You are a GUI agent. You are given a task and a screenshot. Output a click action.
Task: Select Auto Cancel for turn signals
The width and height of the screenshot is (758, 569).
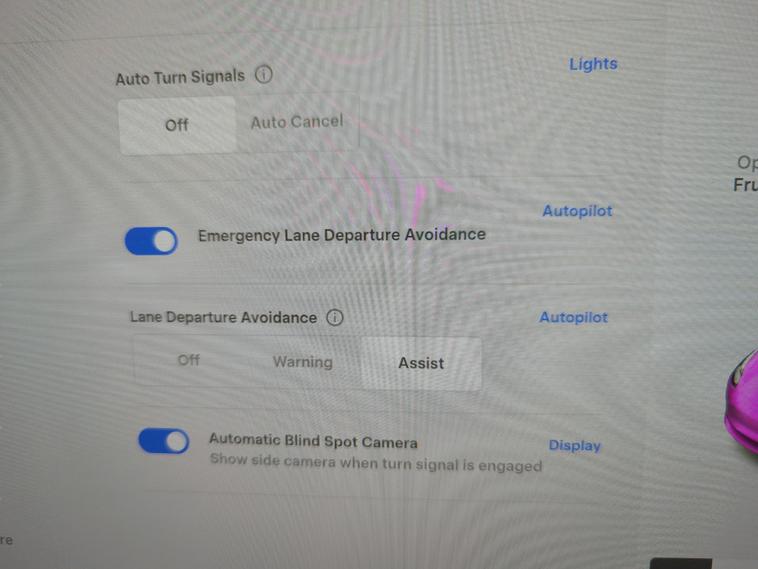[296, 122]
